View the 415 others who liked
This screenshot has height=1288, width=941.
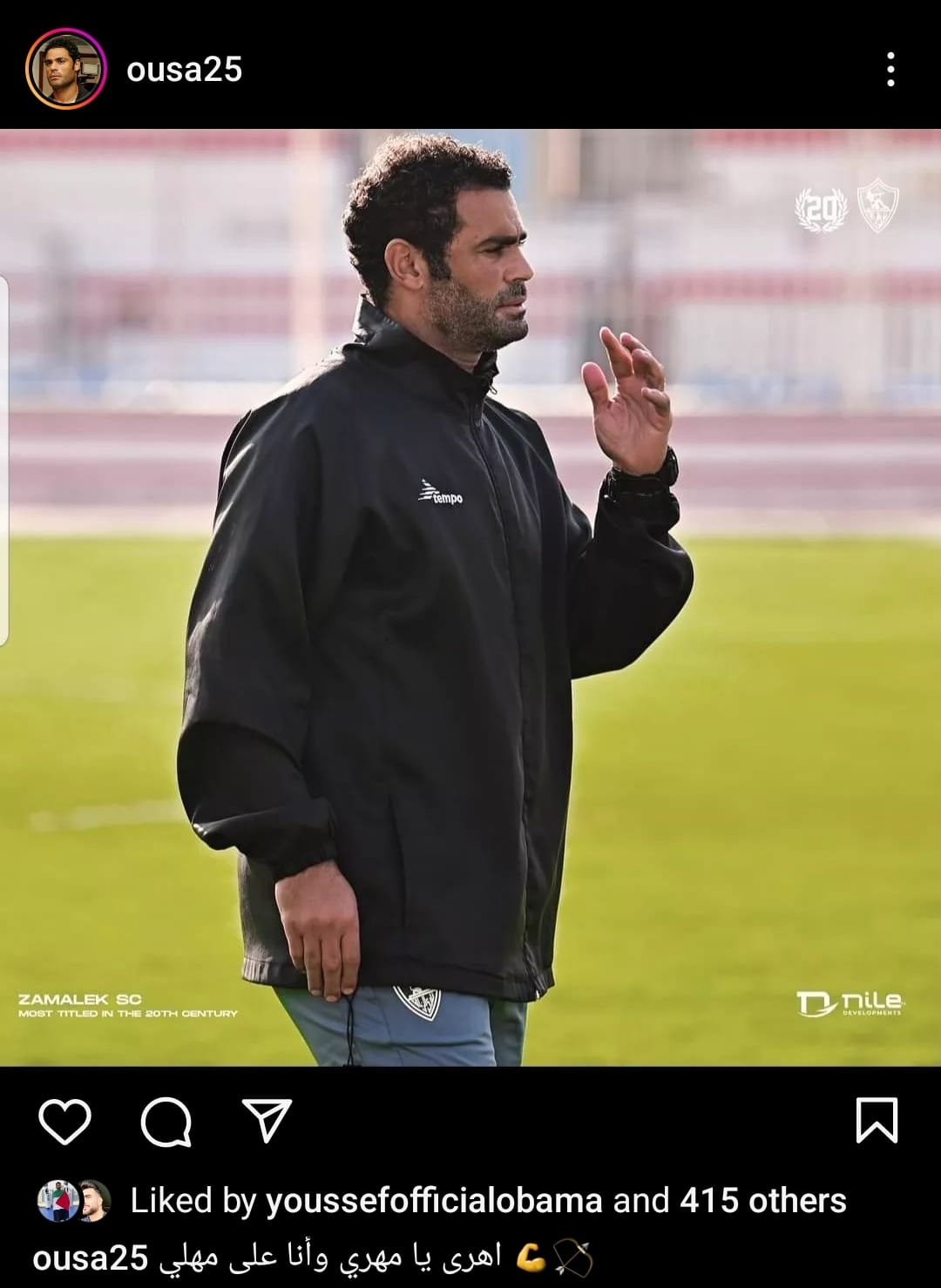click(x=762, y=1201)
